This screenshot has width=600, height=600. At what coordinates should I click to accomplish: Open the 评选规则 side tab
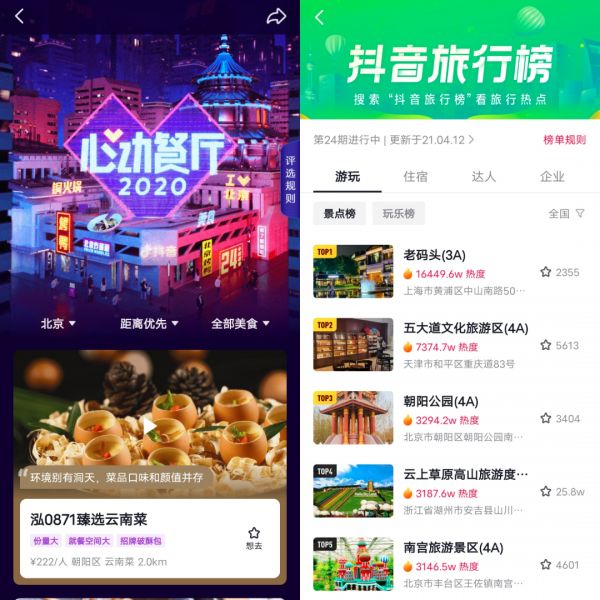click(x=291, y=178)
